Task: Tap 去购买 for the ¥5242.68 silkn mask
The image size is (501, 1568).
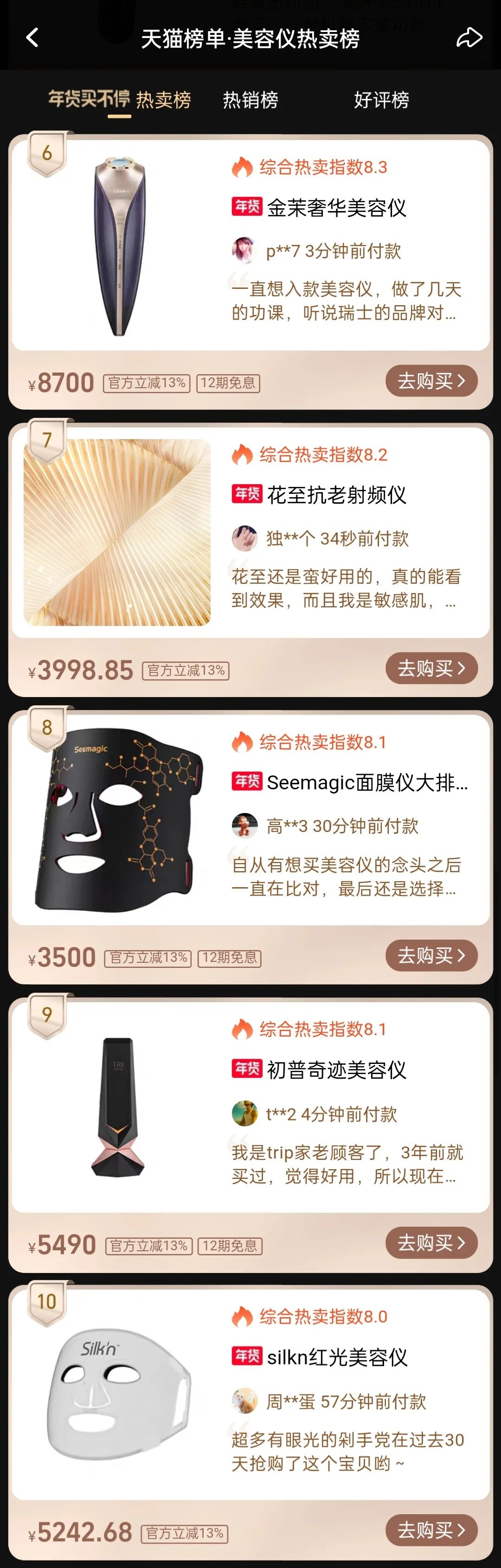Action: 431,1530
